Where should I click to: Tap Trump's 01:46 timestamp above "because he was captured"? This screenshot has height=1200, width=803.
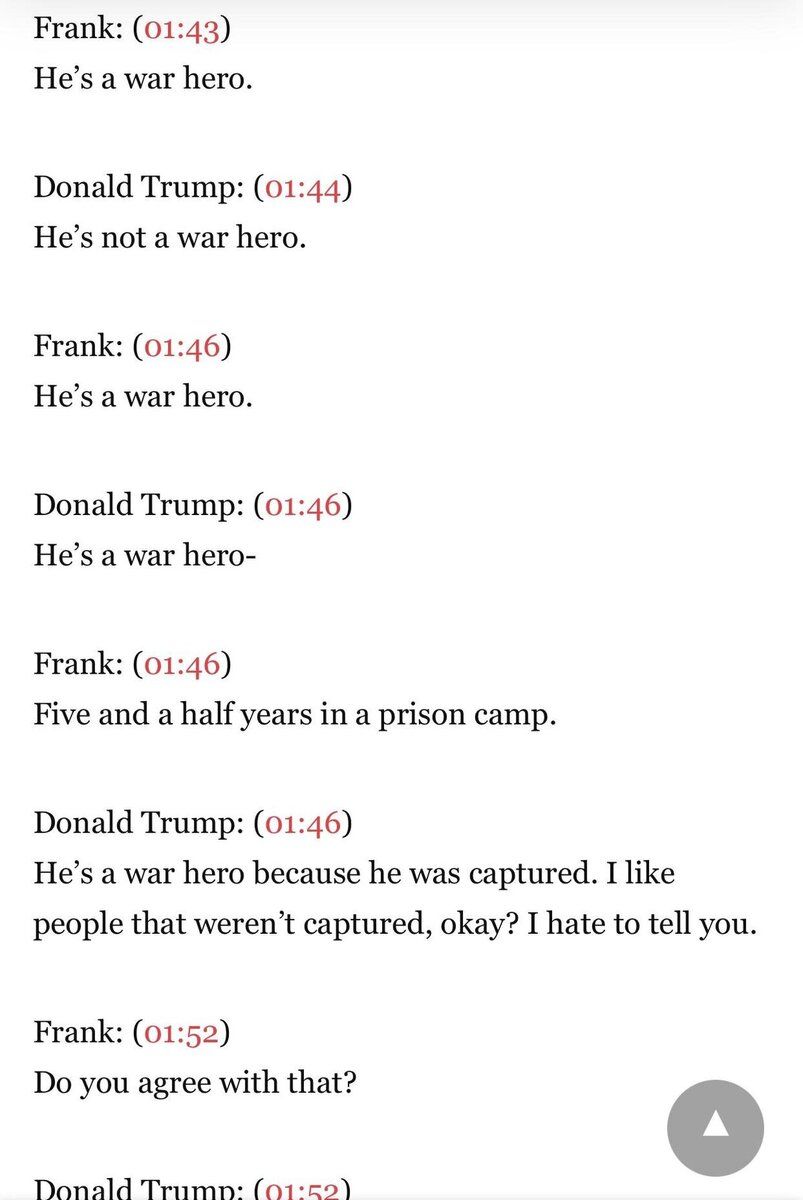(x=303, y=823)
